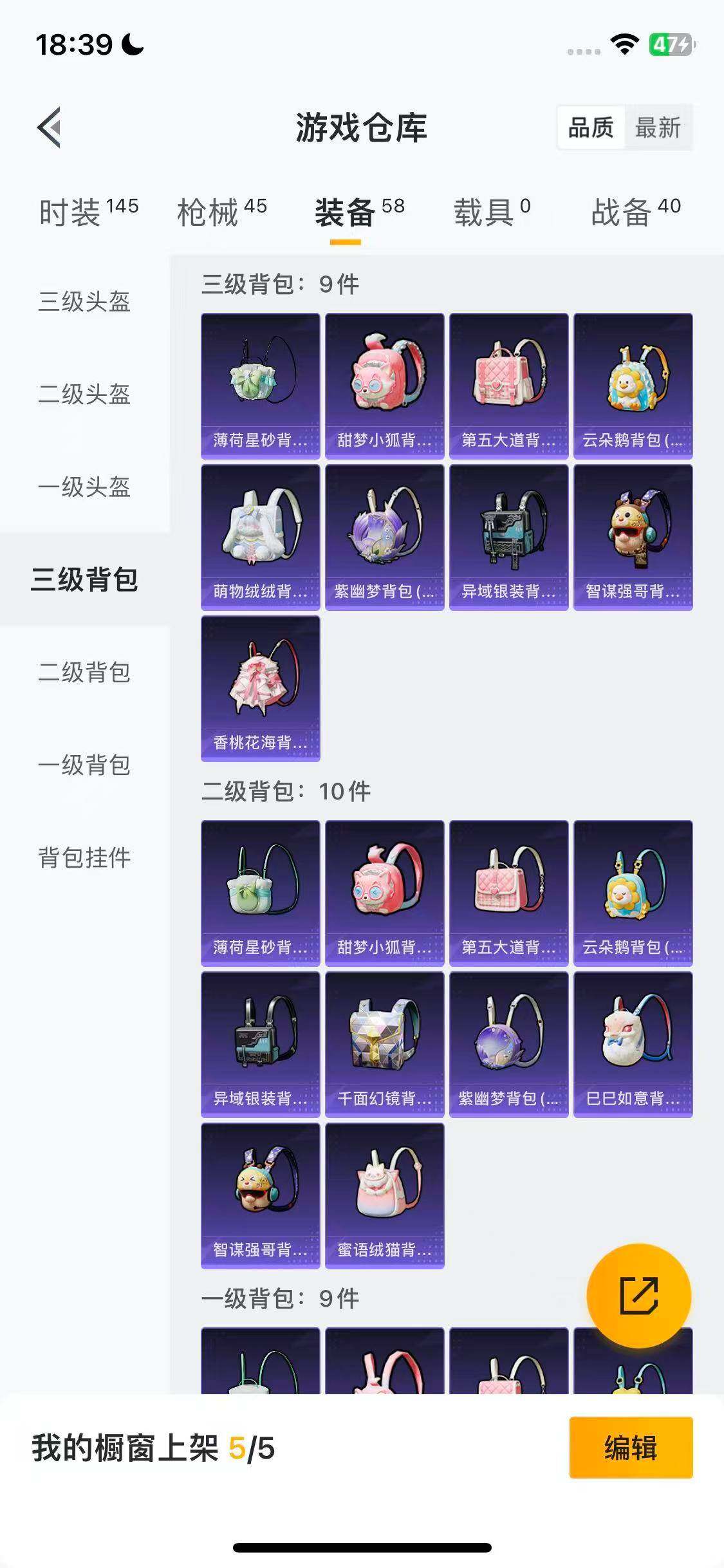This screenshot has width=724, height=1568.
Task: View the 萌物绒绒 backpack item
Action: [261, 537]
